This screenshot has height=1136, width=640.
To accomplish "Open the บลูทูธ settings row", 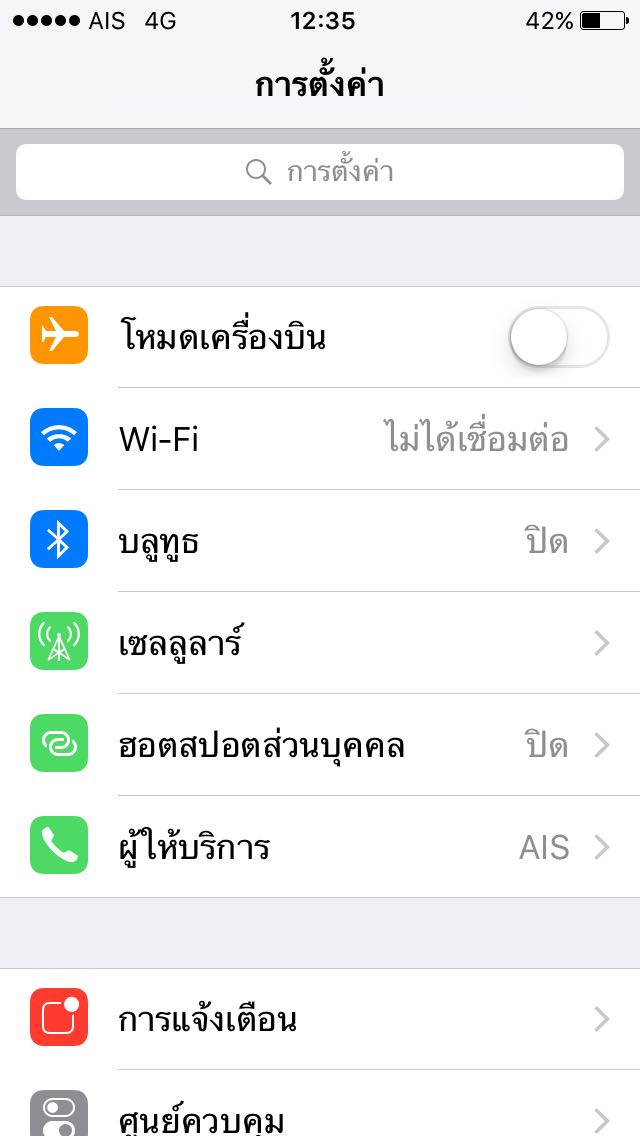I will (x=320, y=541).
